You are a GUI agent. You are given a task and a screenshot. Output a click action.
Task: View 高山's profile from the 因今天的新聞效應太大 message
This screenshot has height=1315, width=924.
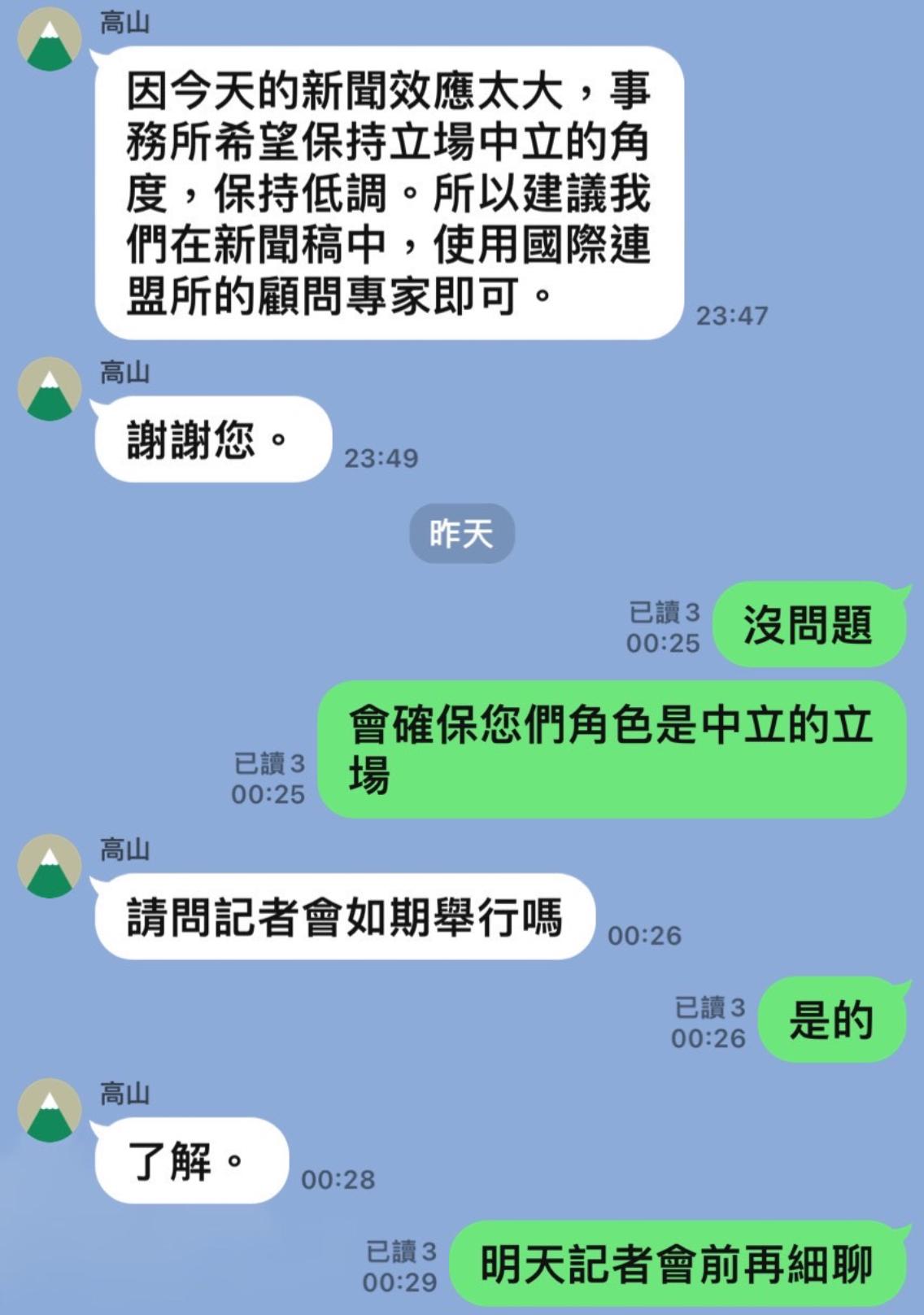[50, 39]
